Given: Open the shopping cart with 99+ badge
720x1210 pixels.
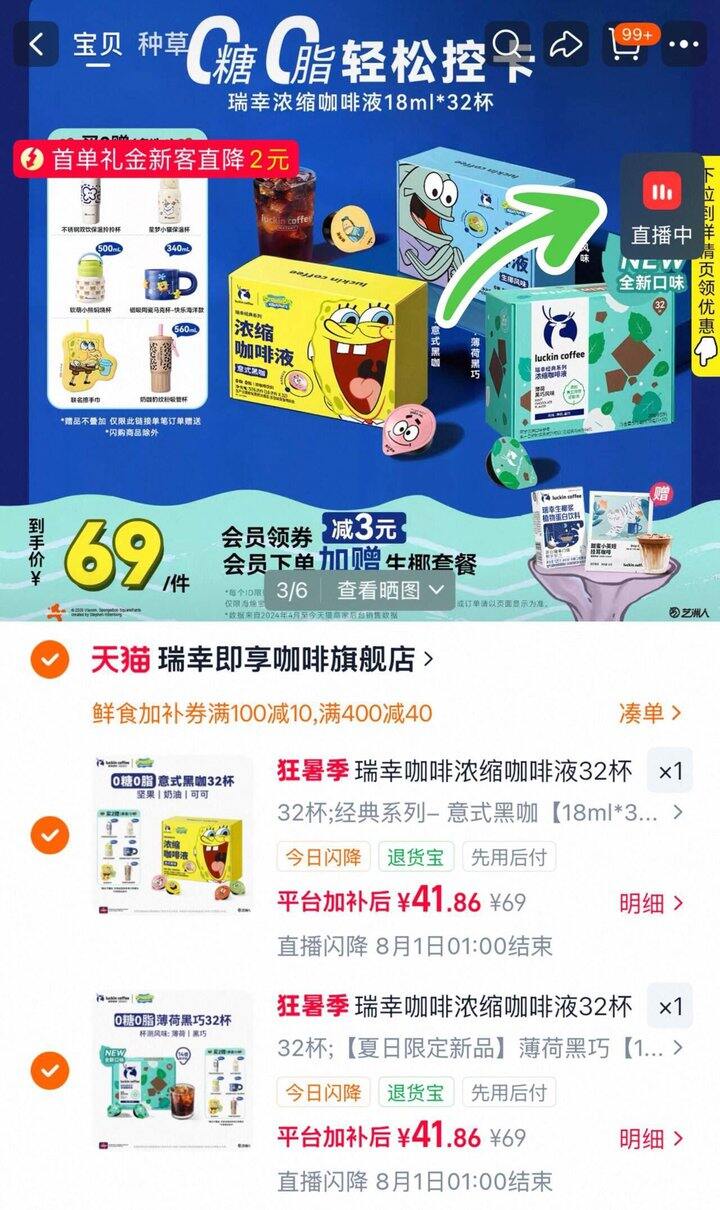Looking at the screenshot, I should 628,43.
